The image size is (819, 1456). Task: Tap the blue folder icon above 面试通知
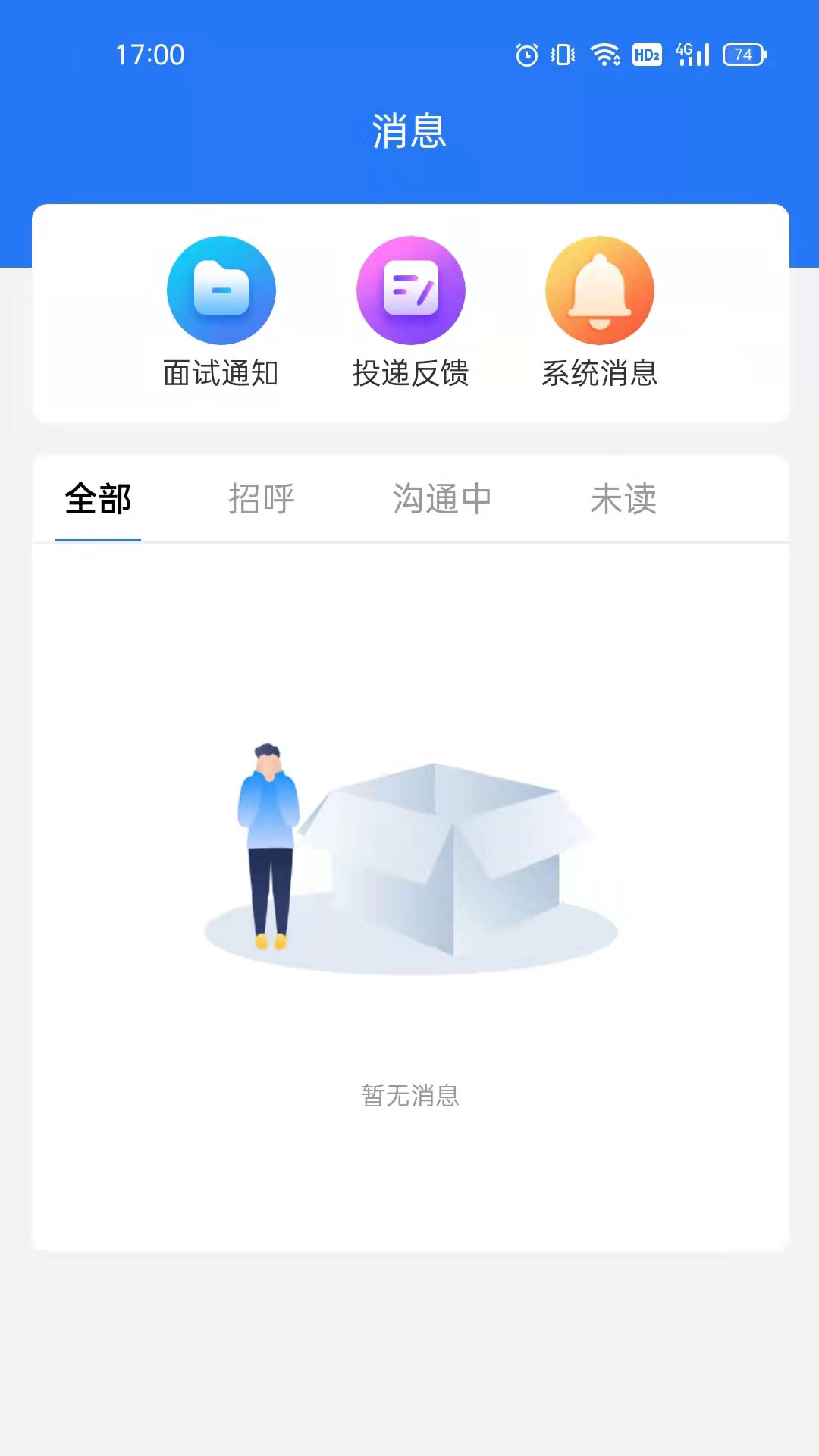(221, 290)
